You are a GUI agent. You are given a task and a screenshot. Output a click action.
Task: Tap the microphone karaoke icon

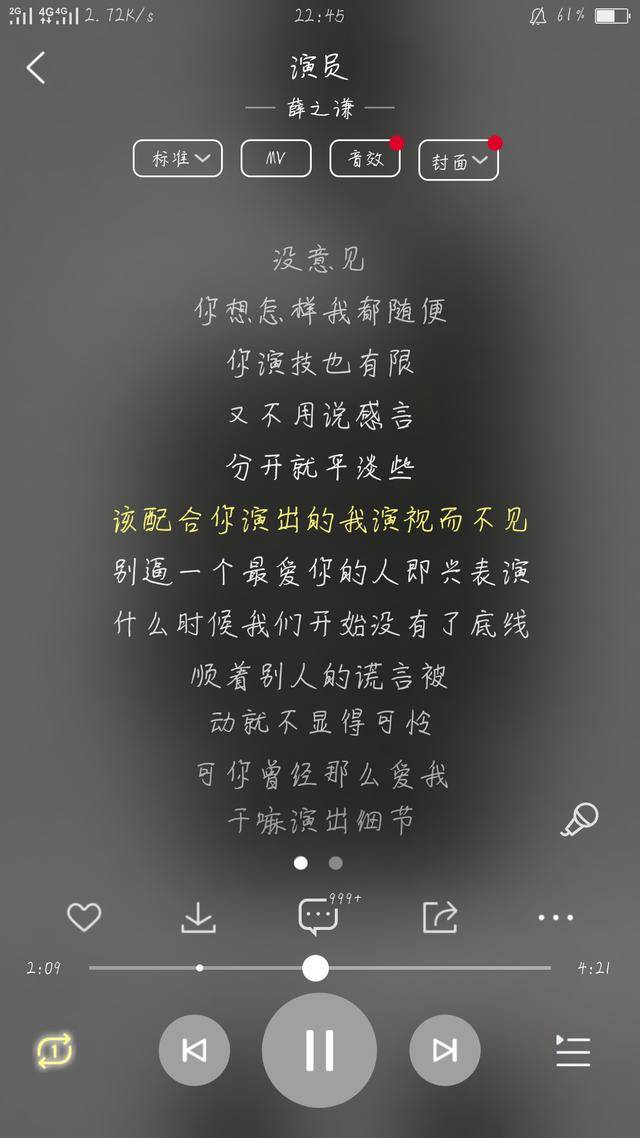[x=579, y=819]
